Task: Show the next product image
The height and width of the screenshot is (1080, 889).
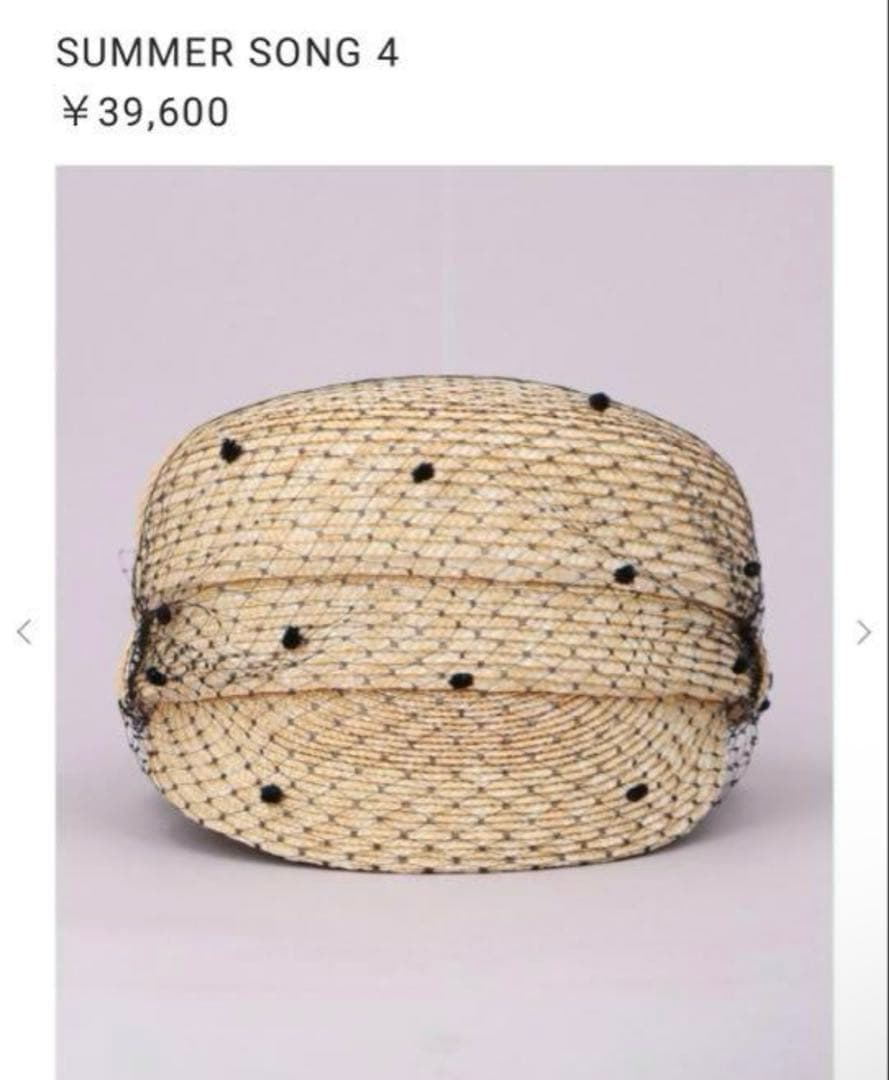Action: click(x=864, y=631)
